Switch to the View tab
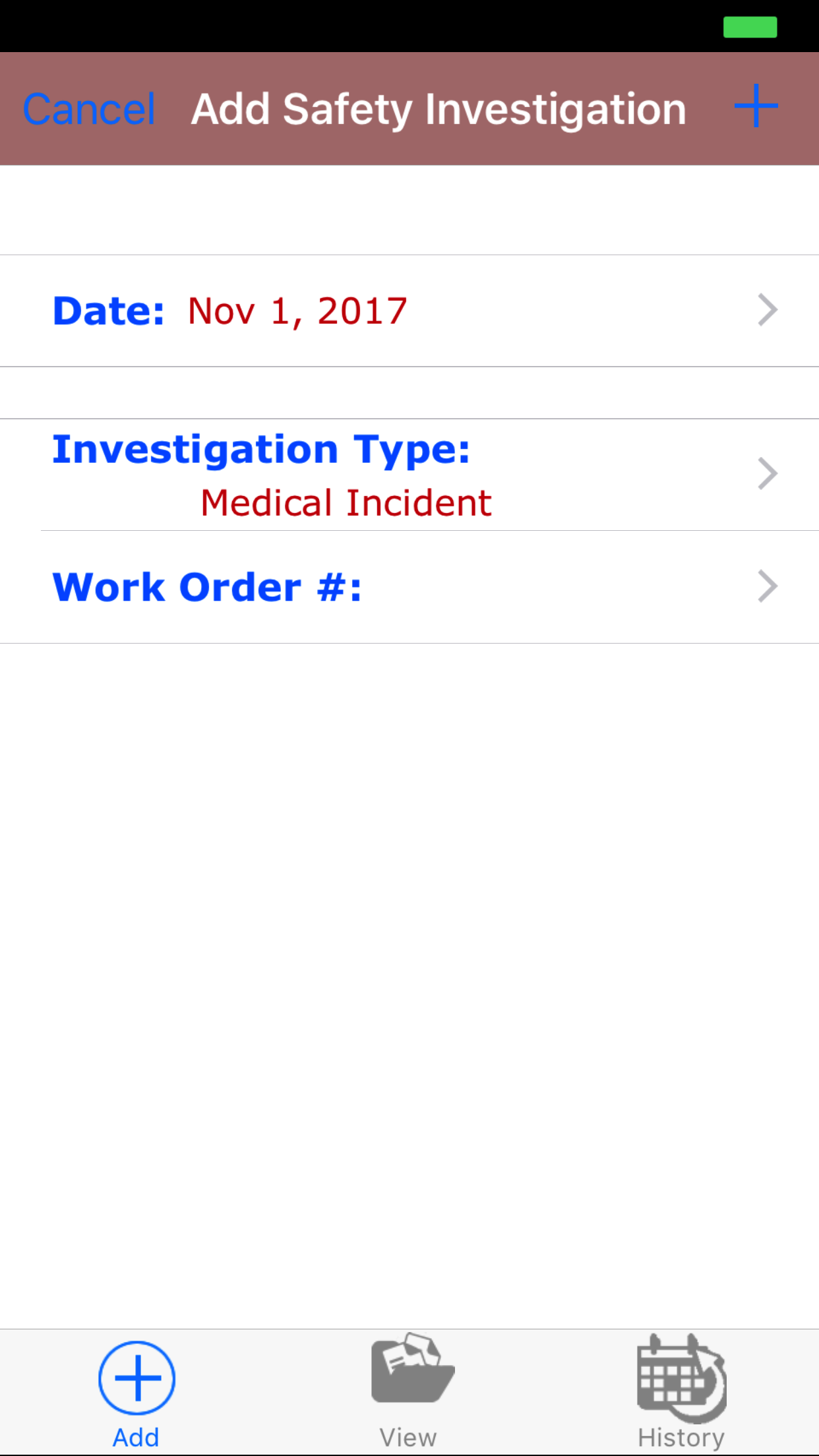819x1456 pixels. click(409, 1391)
